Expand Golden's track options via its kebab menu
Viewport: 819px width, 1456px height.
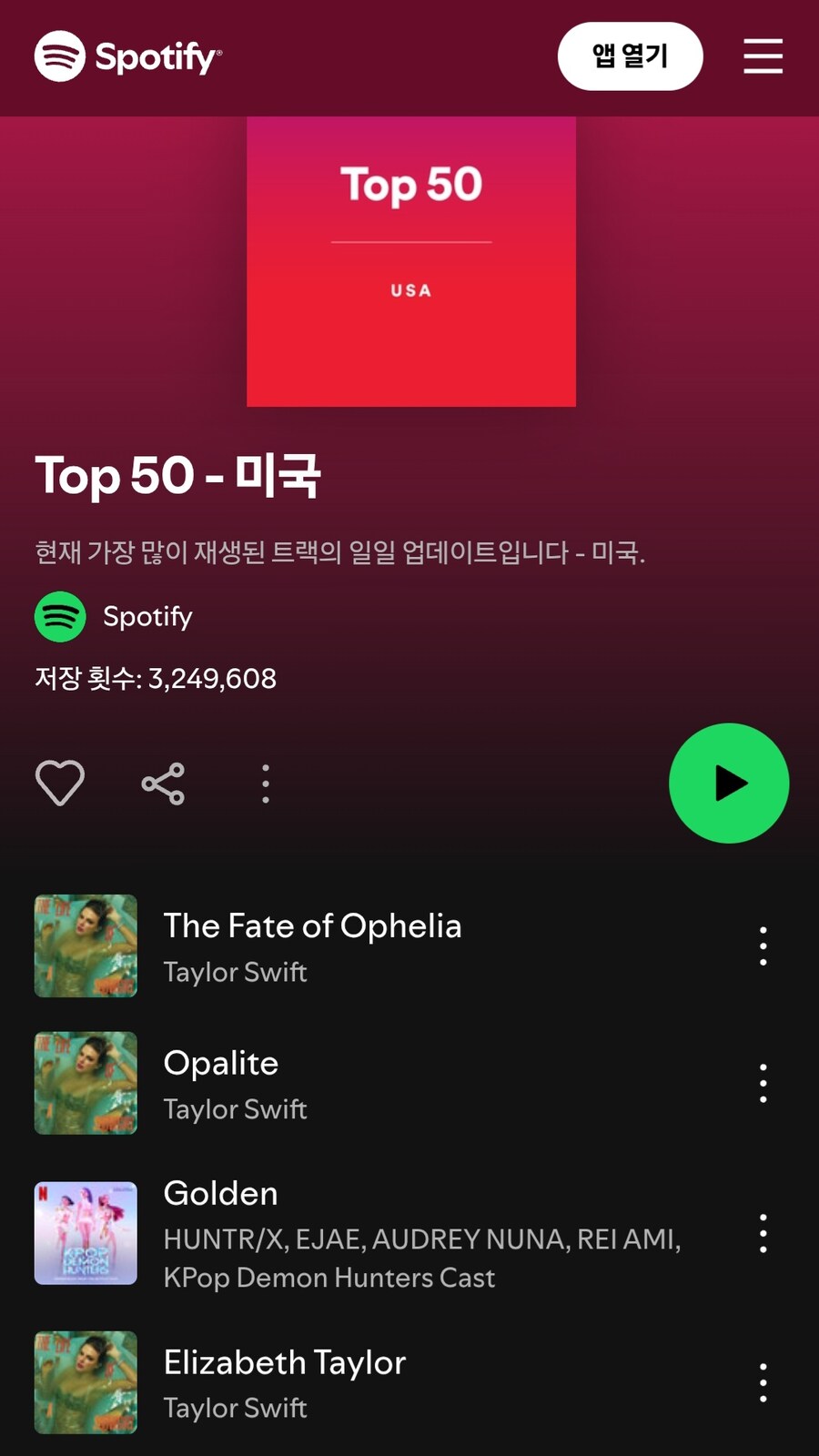tap(763, 1233)
